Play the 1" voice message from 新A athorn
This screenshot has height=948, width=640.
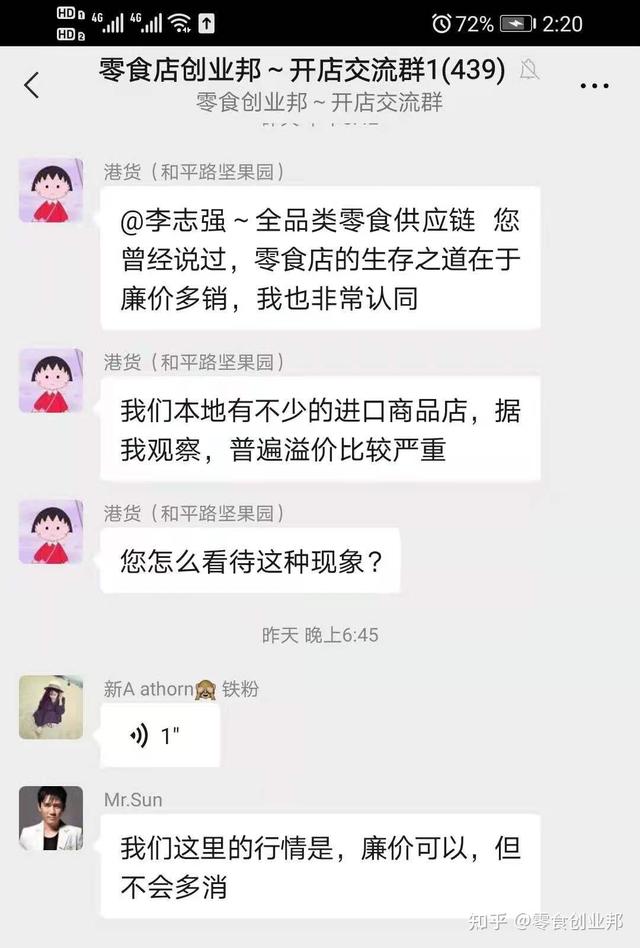[160, 736]
